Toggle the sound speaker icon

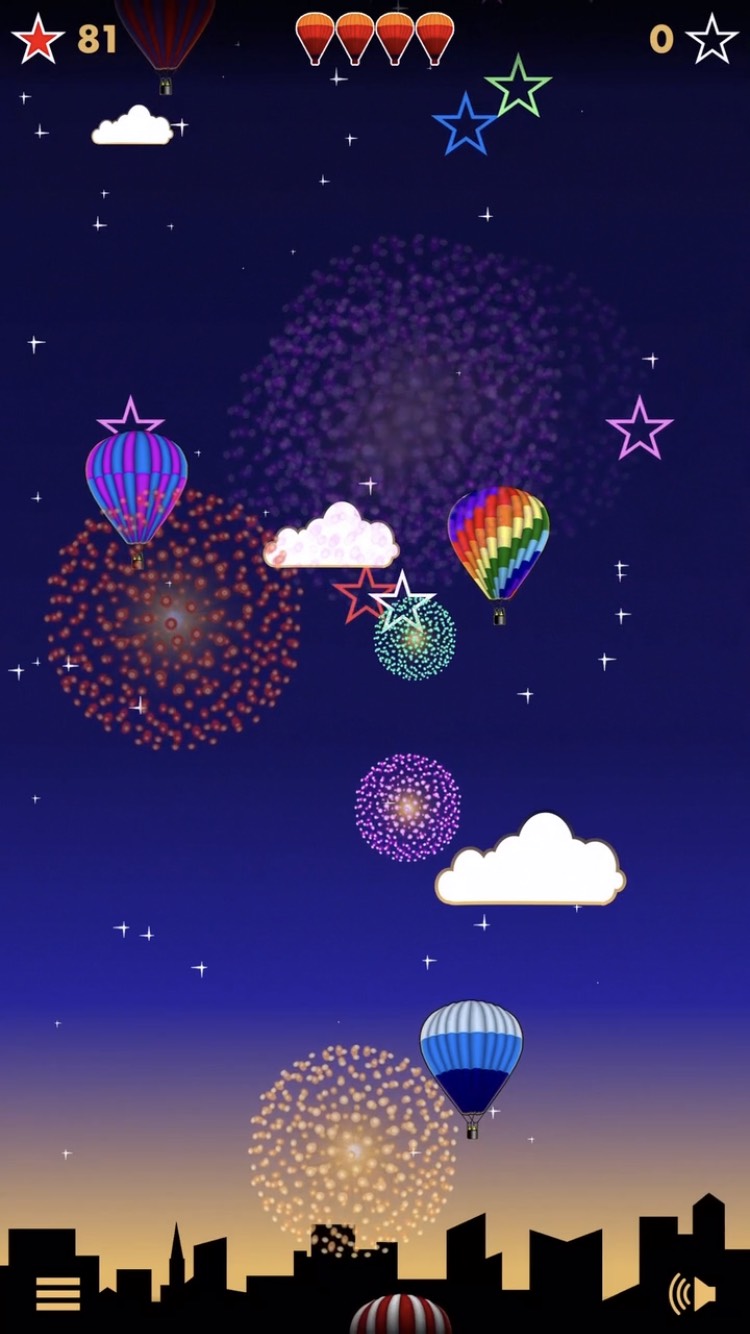pos(693,1293)
